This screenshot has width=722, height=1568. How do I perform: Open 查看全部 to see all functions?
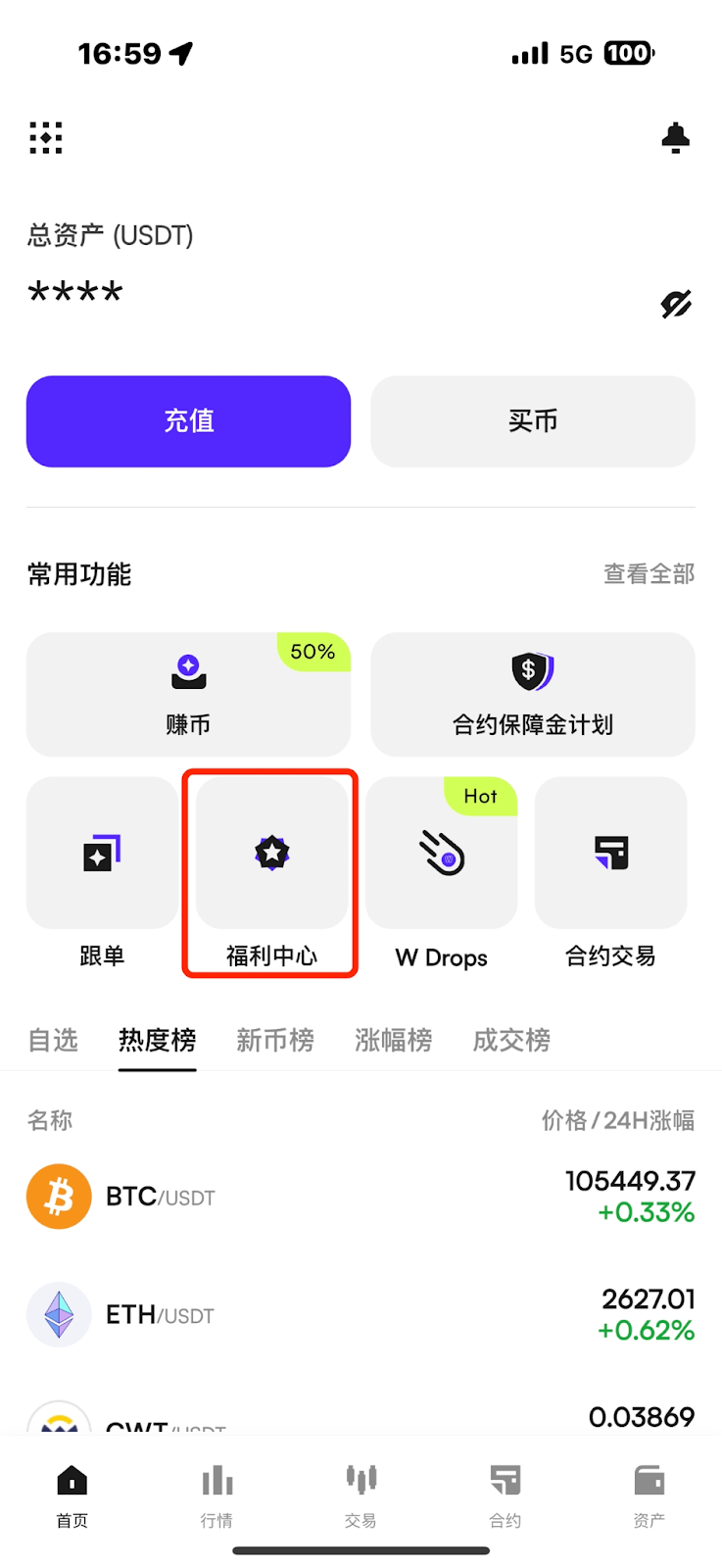649,573
